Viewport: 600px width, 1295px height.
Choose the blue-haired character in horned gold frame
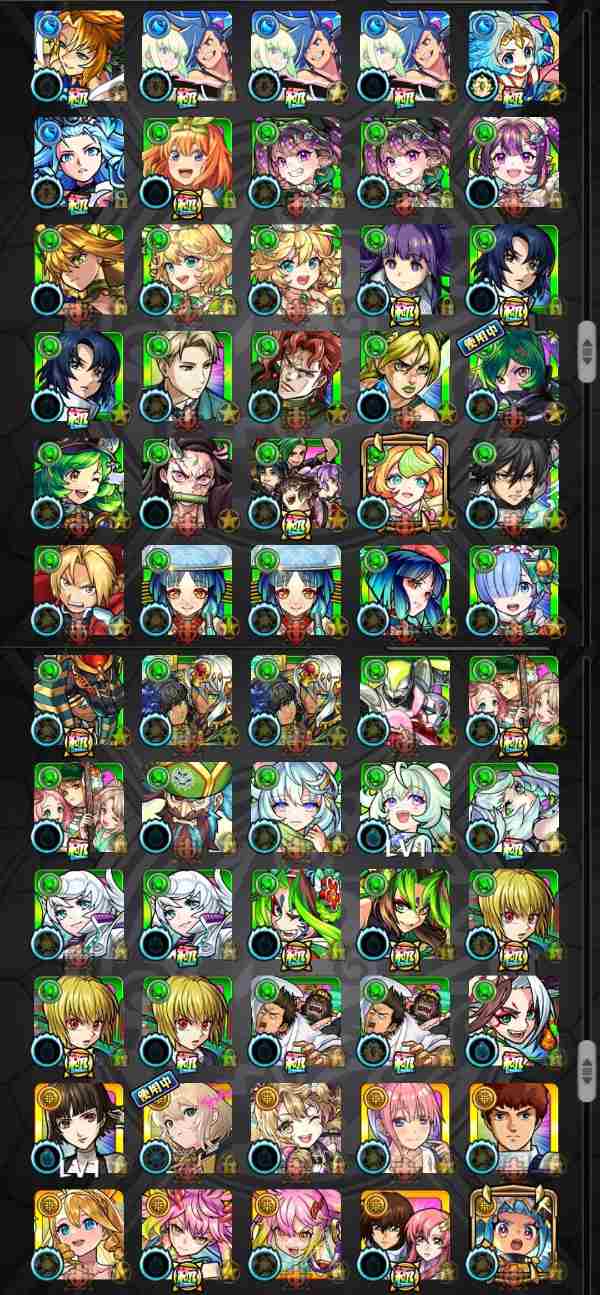(x=513, y=1235)
